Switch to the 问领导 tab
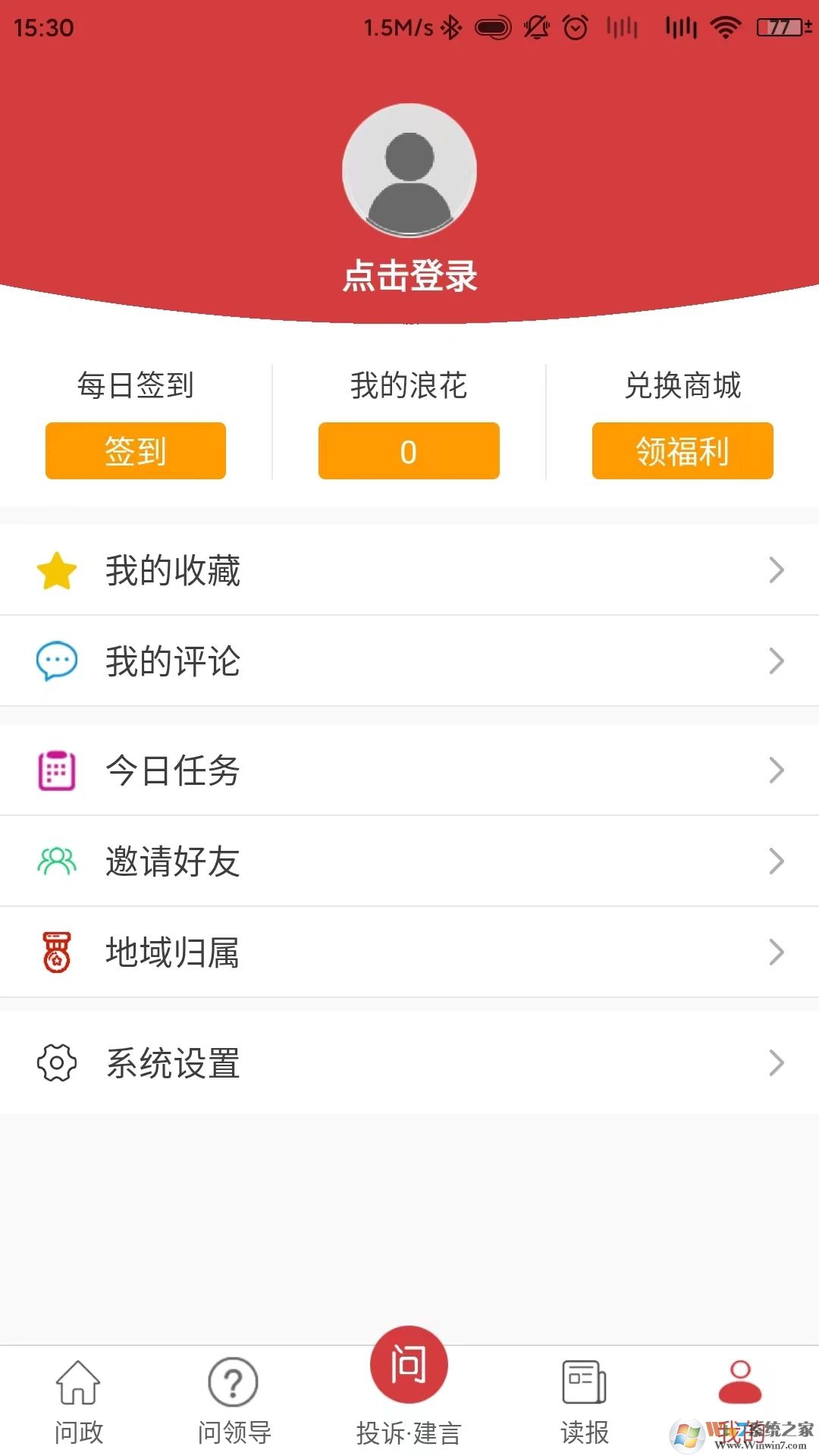 click(x=231, y=1403)
